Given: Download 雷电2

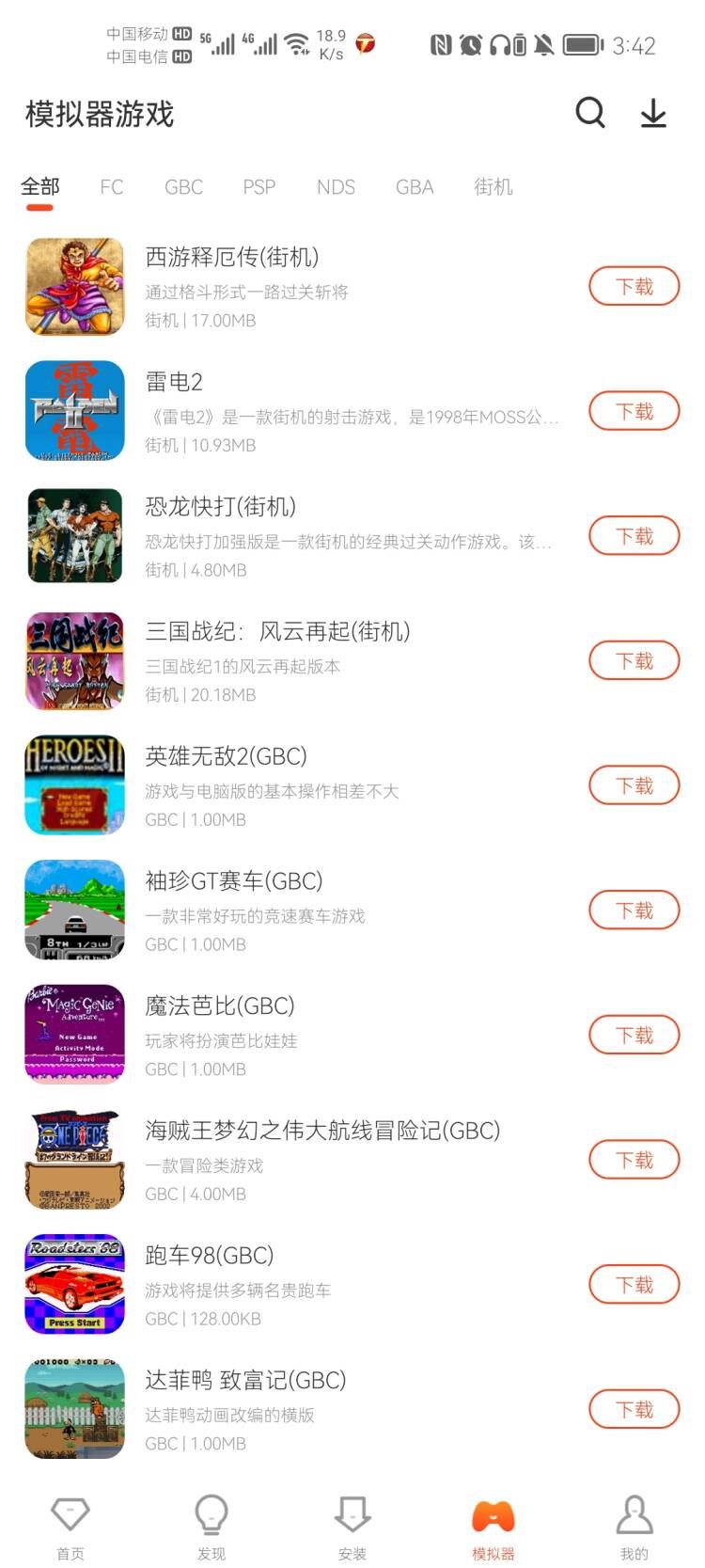Looking at the screenshot, I should click(634, 411).
